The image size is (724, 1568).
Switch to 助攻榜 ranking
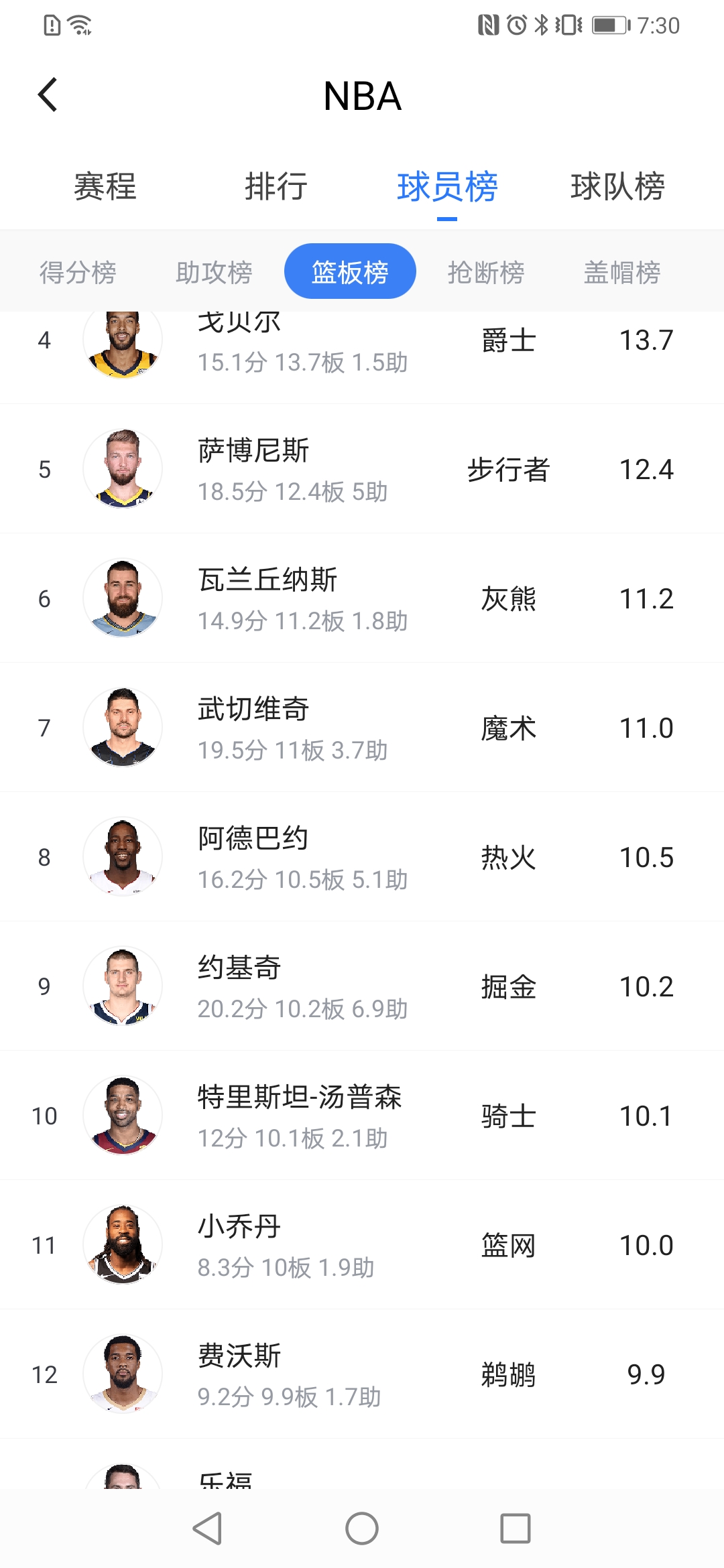[x=214, y=272]
